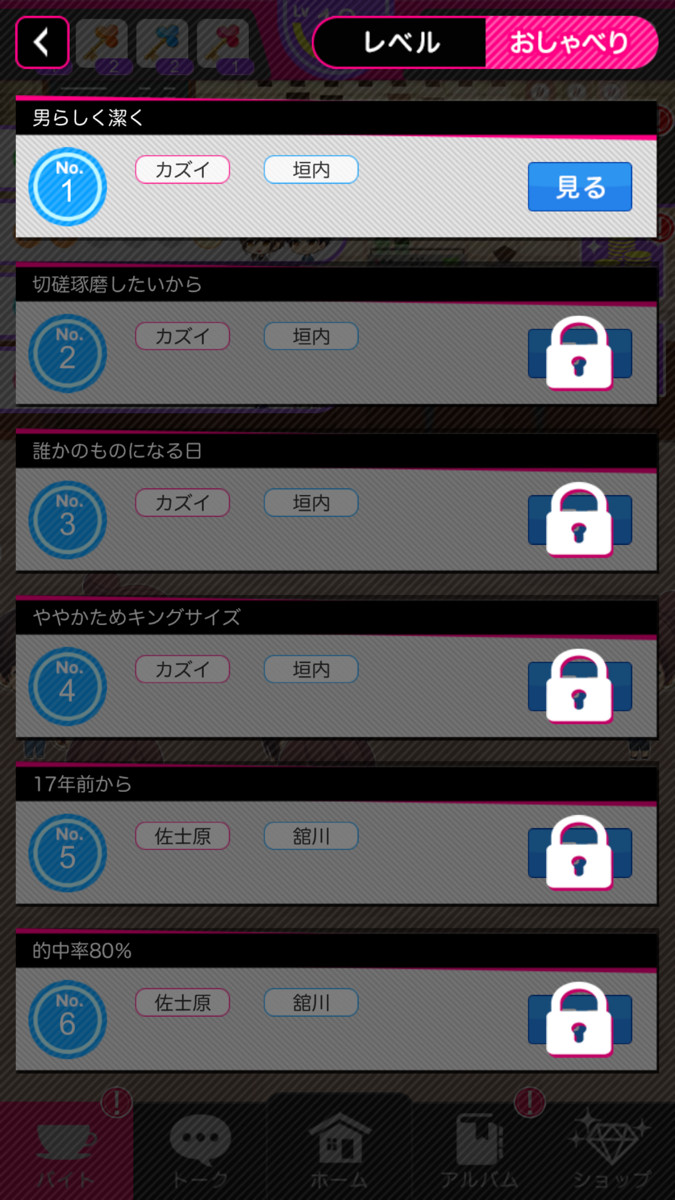Tap the lock on 17年前から

[x=580, y=853]
